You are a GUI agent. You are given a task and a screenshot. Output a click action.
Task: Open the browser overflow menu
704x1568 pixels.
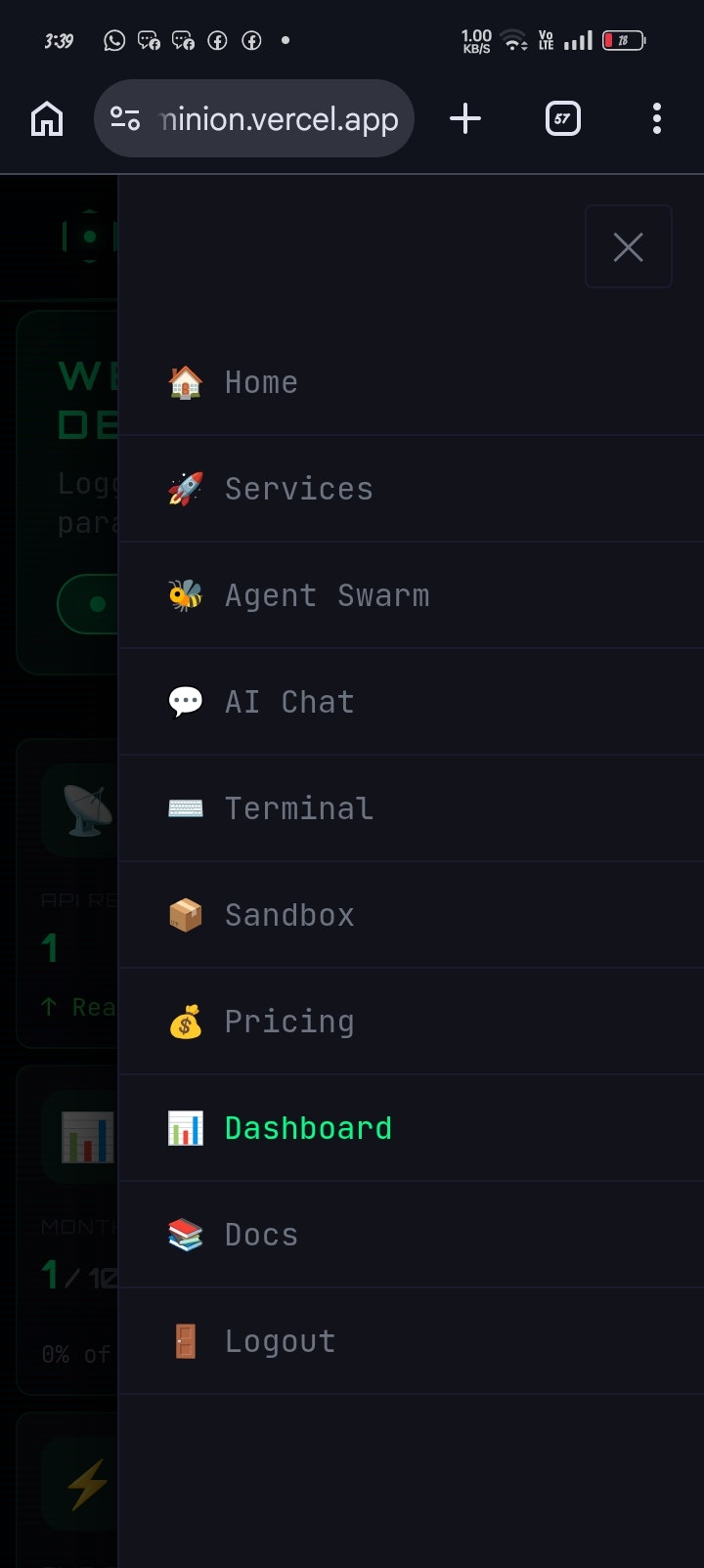(656, 119)
